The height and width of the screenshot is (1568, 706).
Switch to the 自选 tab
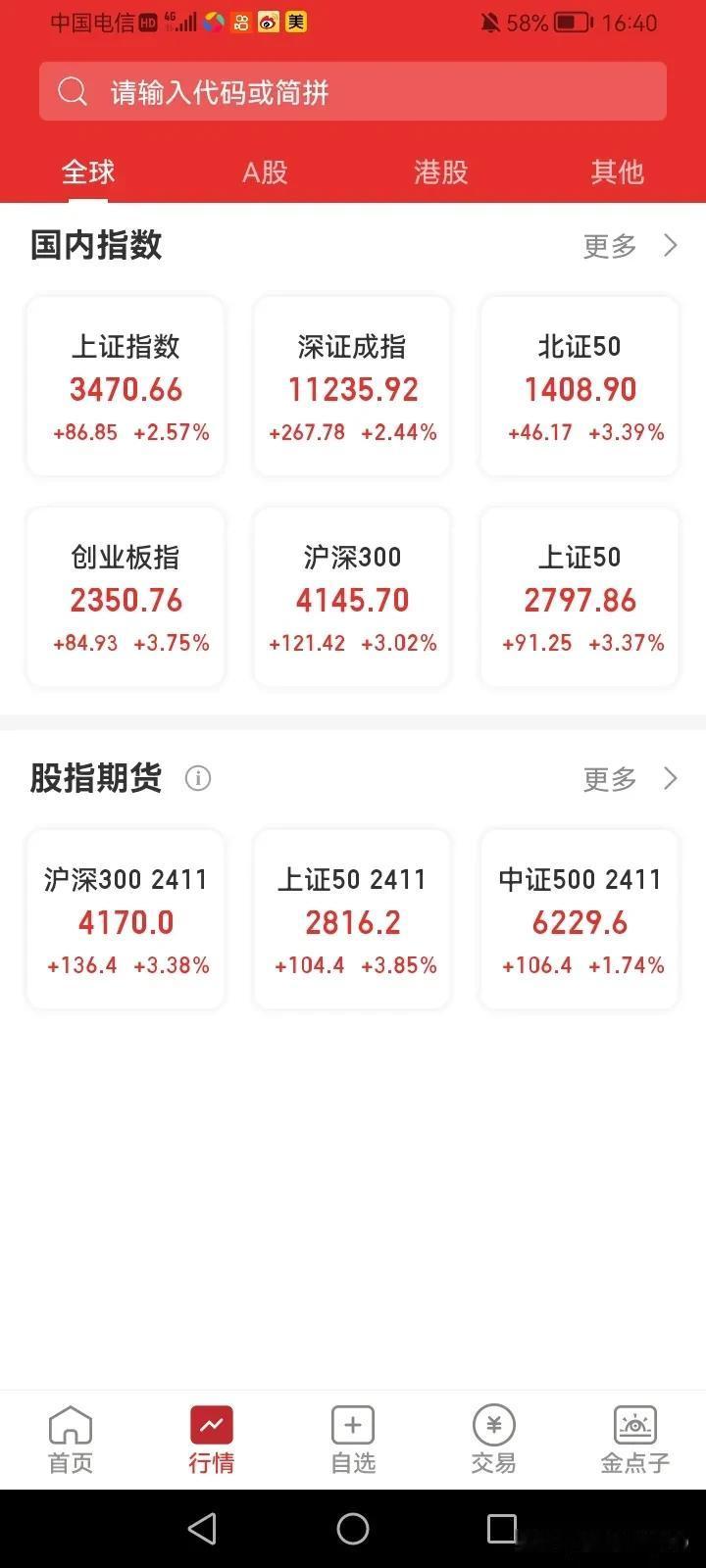pyautogui.click(x=353, y=1440)
